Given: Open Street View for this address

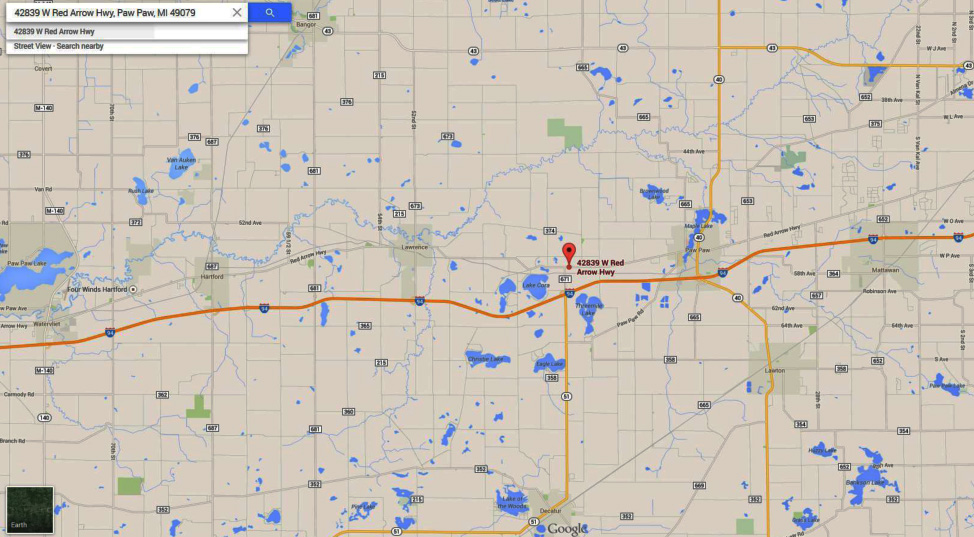Looking at the screenshot, I should (x=33, y=46).
